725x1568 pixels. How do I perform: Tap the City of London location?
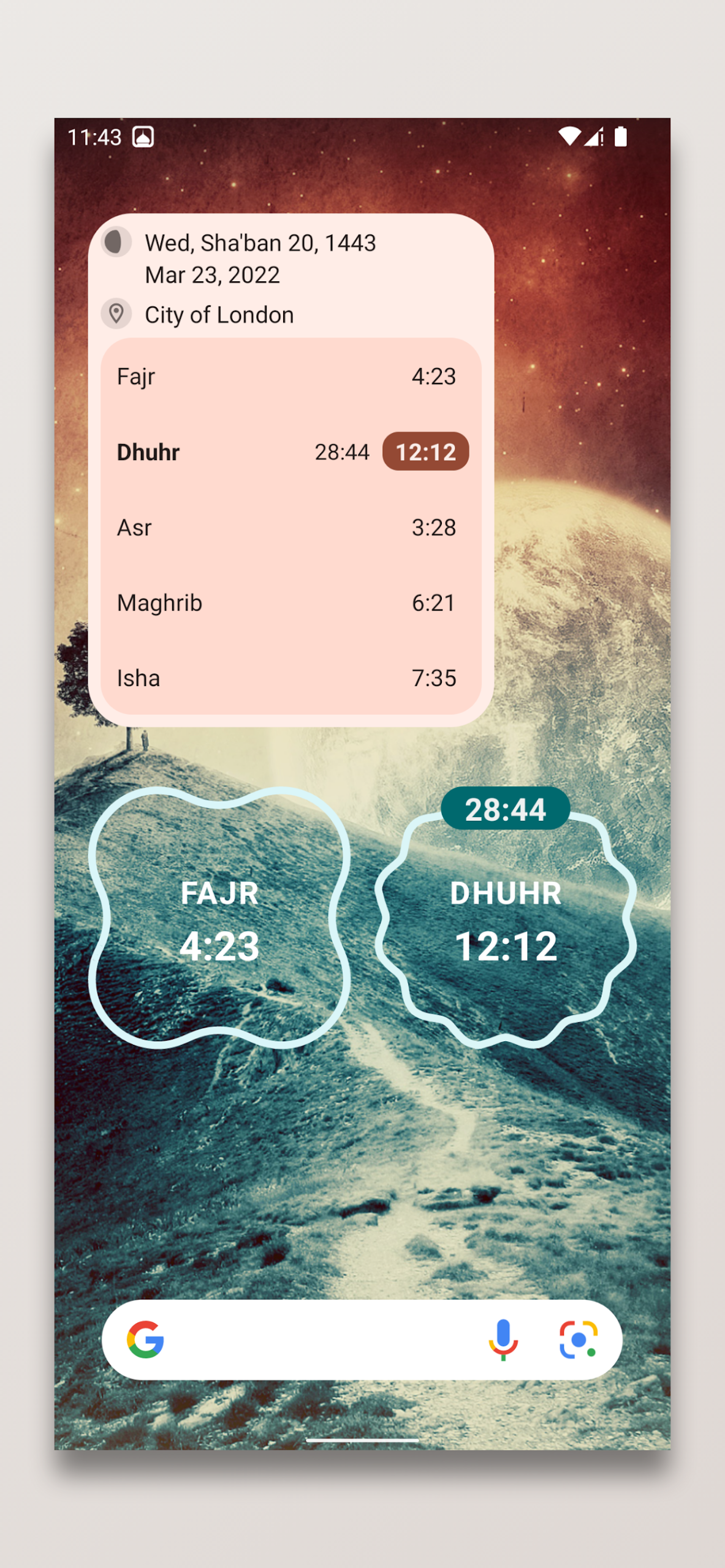point(219,315)
